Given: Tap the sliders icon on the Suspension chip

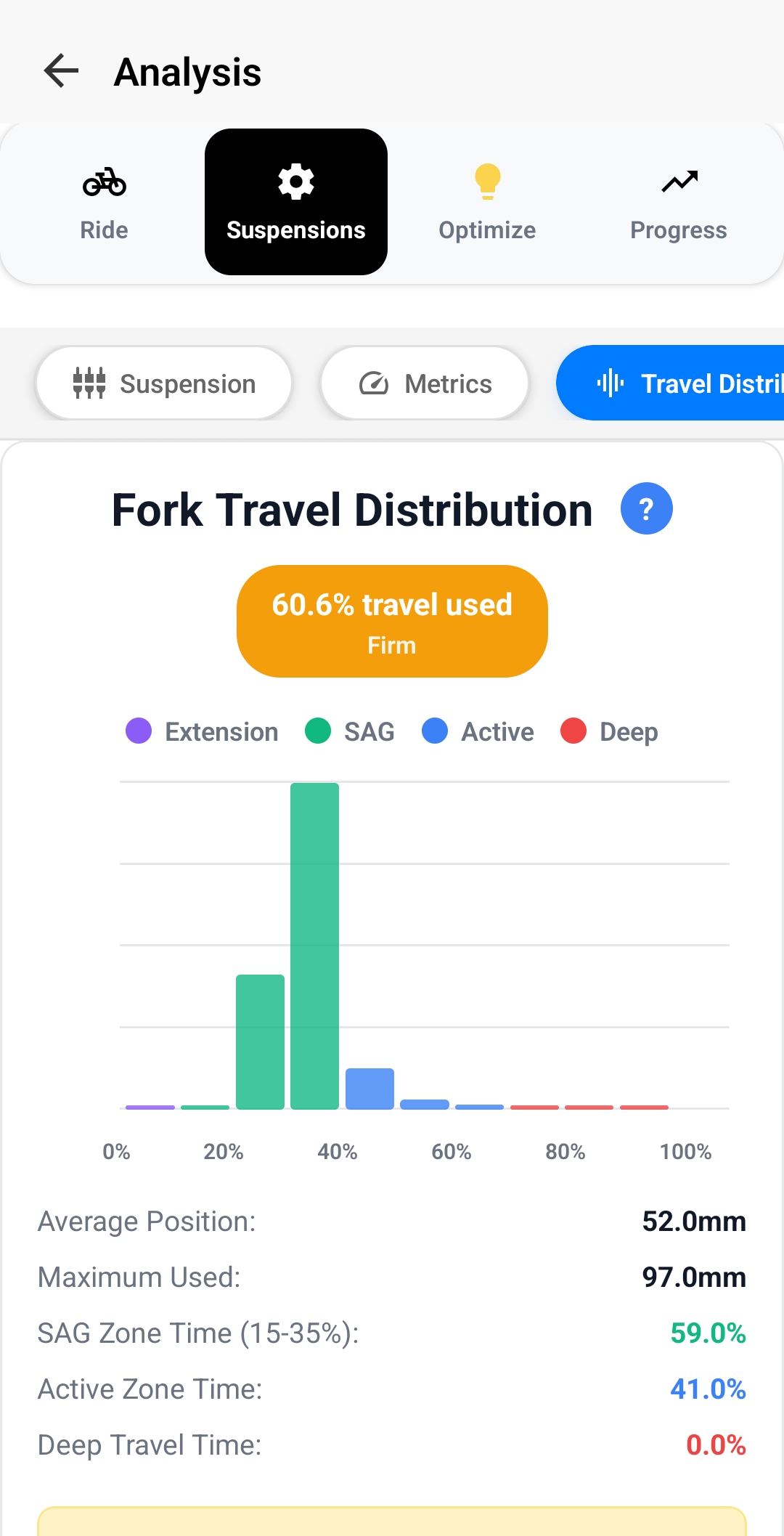Looking at the screenshot, I should (91, 383).
